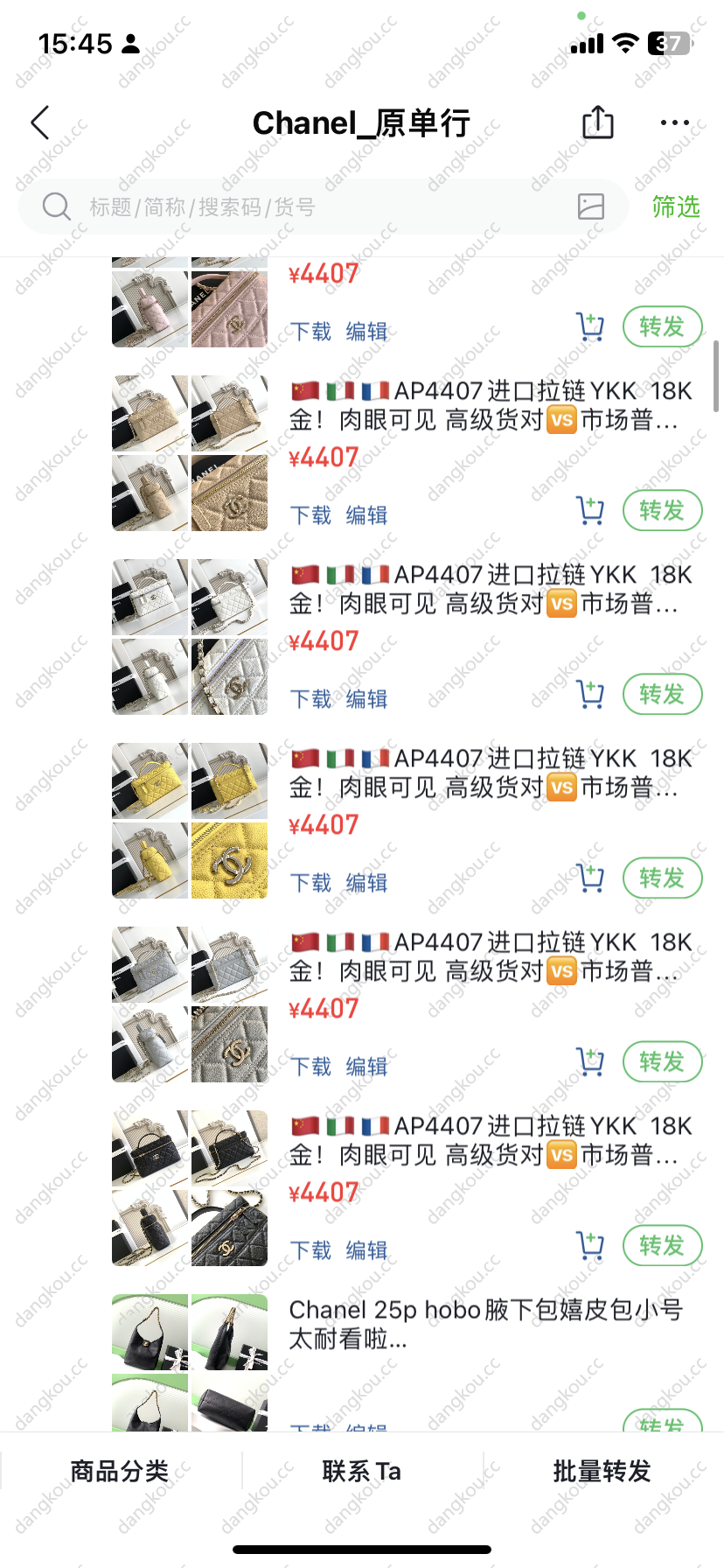Edit the grey bag listing
The image size is (724, 1568).
point(366,1067)
